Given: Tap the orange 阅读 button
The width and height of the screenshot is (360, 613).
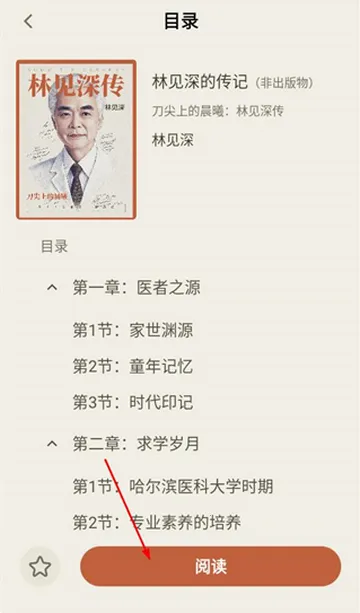Looking at the screenshot, I should tap(211, 566).
